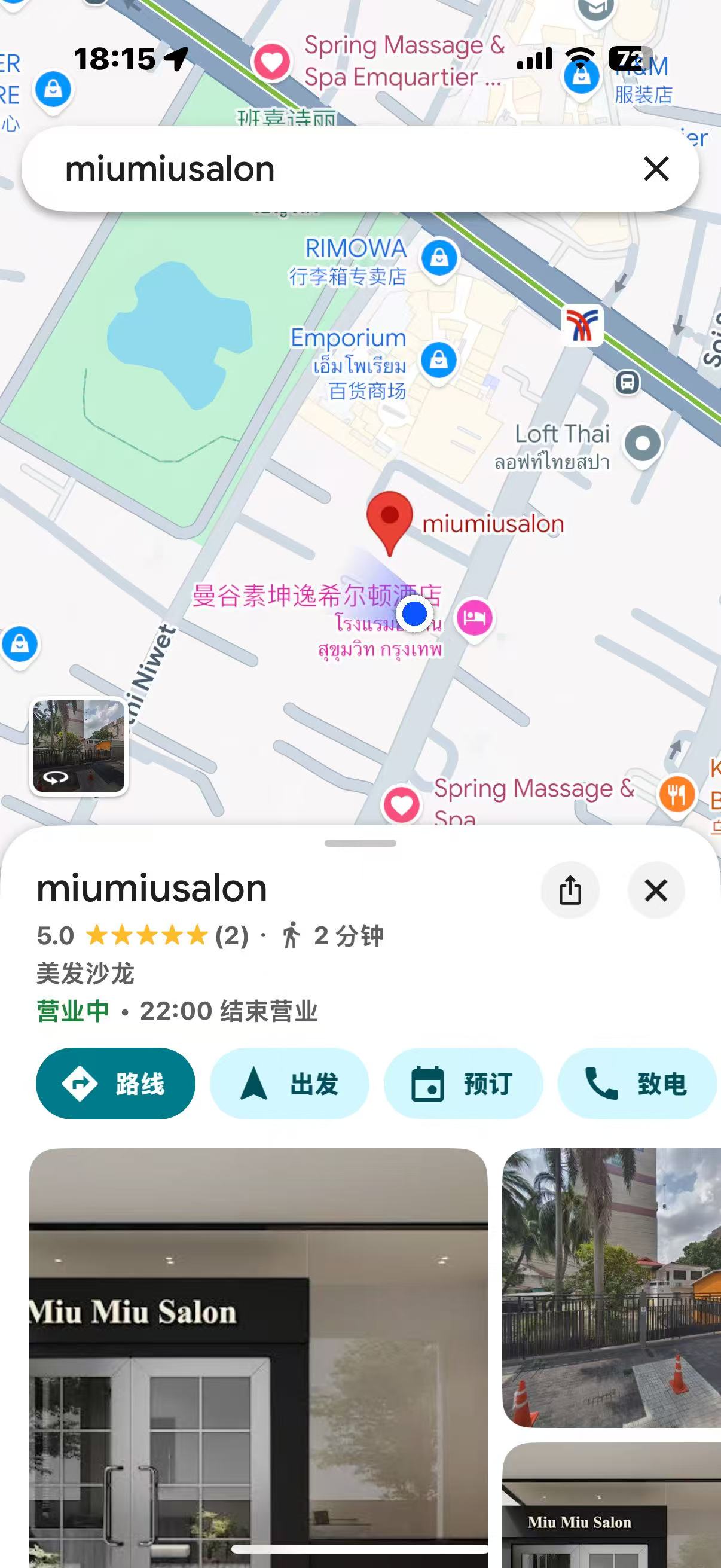Close the miumiusalon place card
The height and width of the screenshot is (1568, 721).
click(656, 890)
